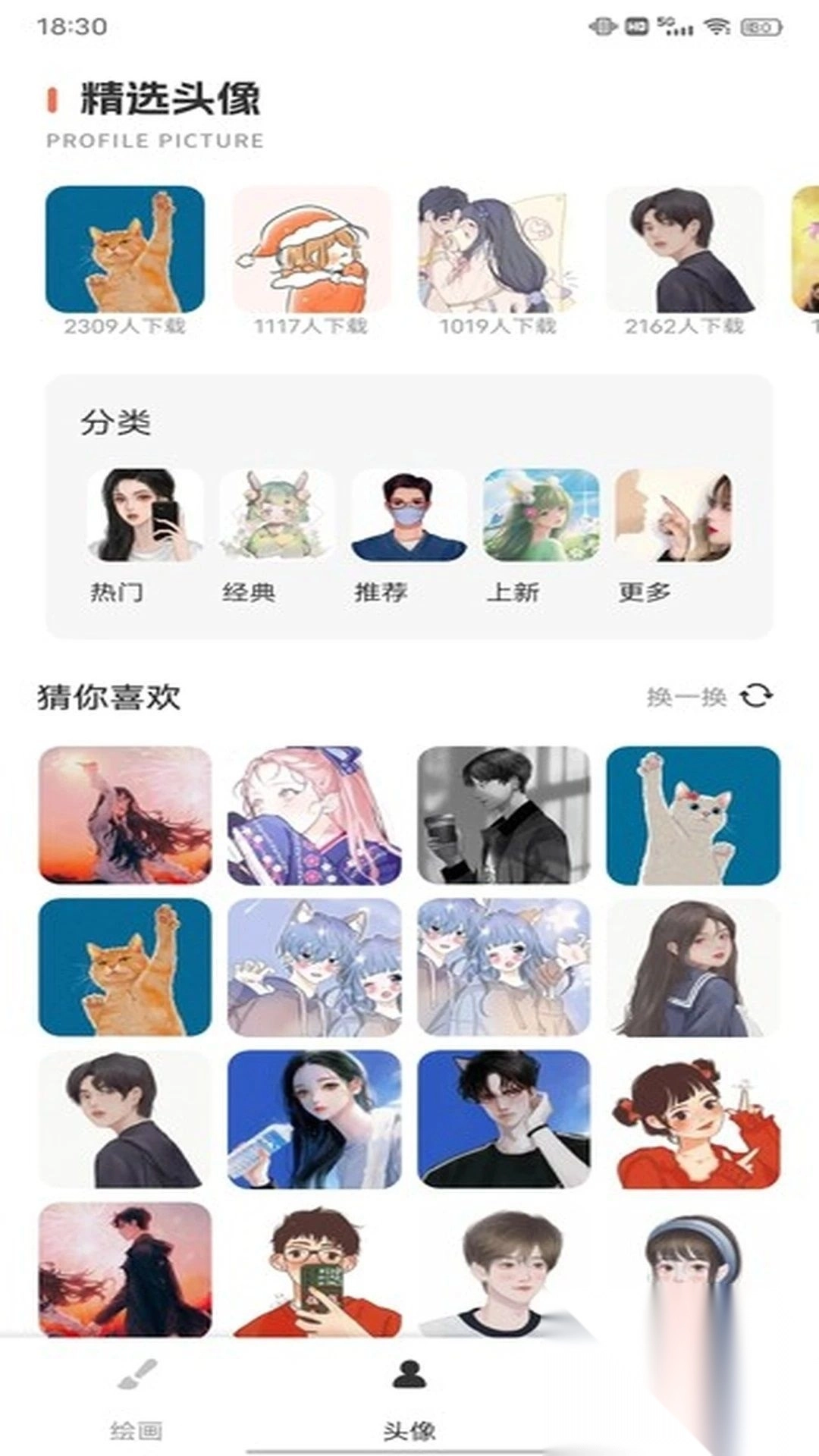Select the red-sweater girl with hair buns avatar
Screen dimensions: 819x1456
(x=693, y=1119)
